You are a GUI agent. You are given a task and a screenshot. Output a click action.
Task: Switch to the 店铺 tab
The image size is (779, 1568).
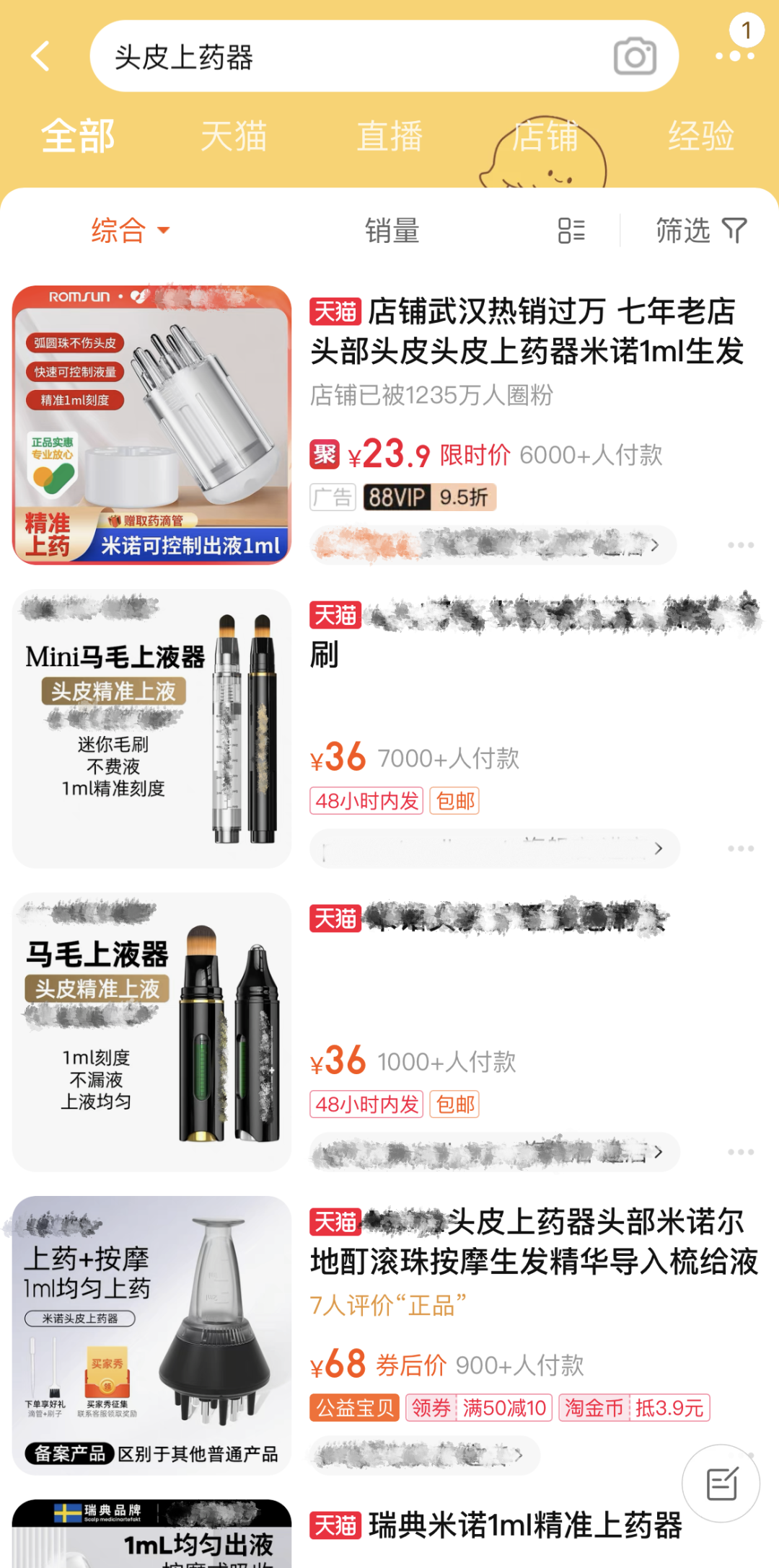(545, 136)
